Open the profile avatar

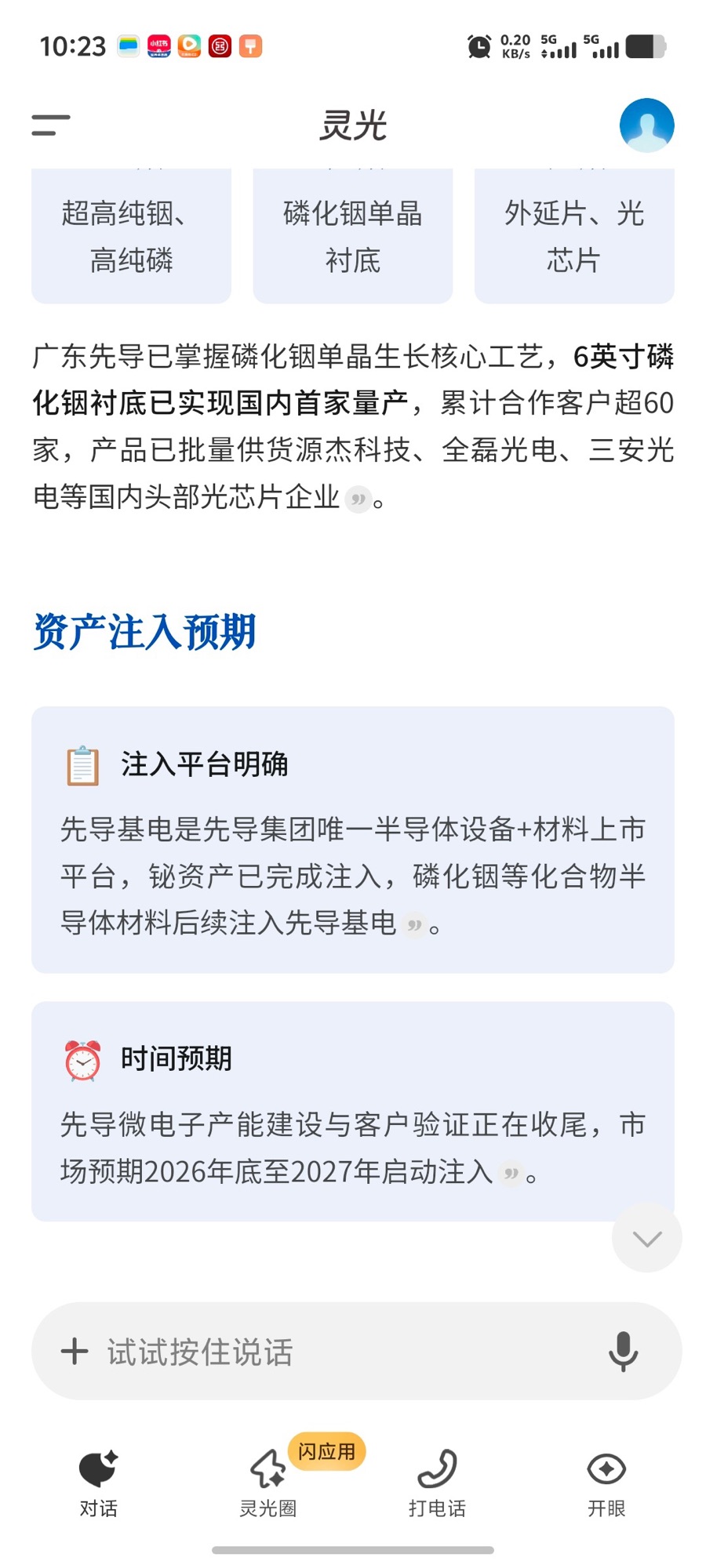(646, 125)
